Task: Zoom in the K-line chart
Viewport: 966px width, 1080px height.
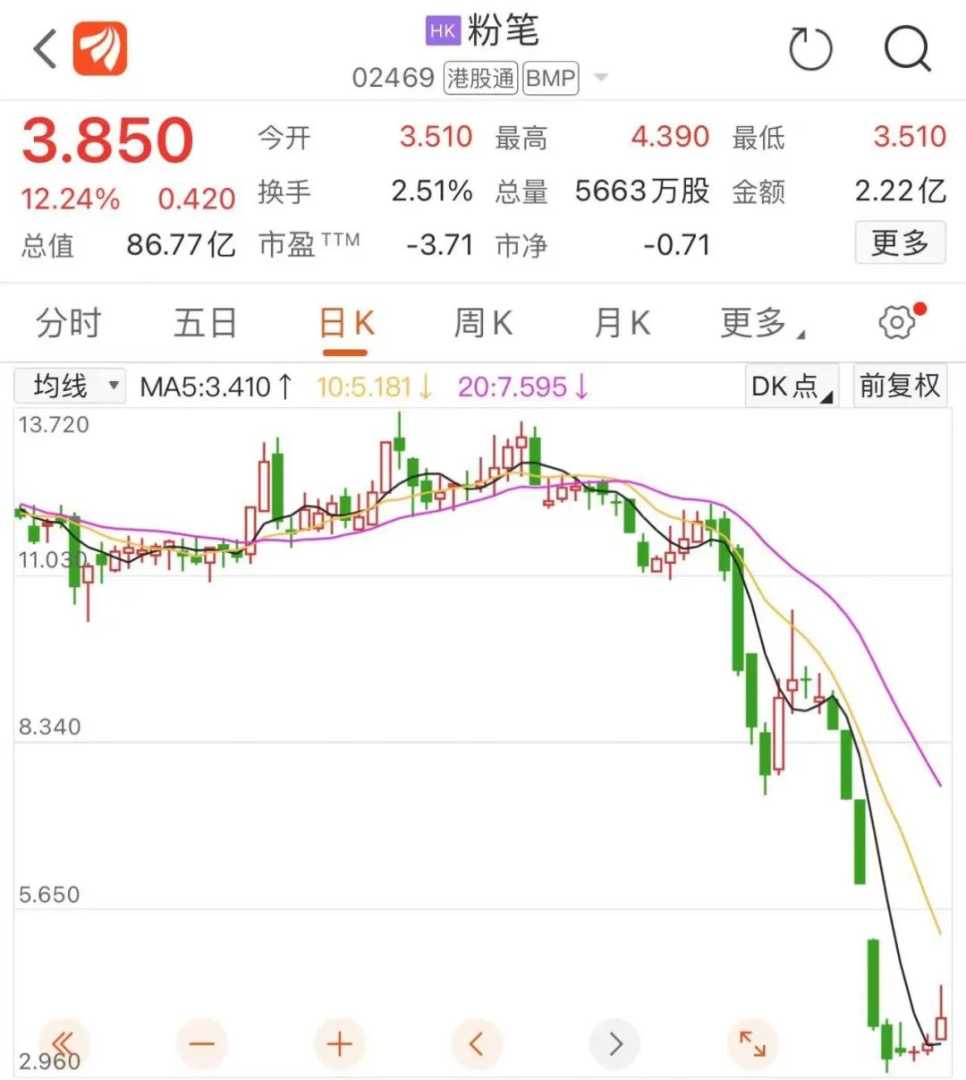Action: tap(340, 1045)
